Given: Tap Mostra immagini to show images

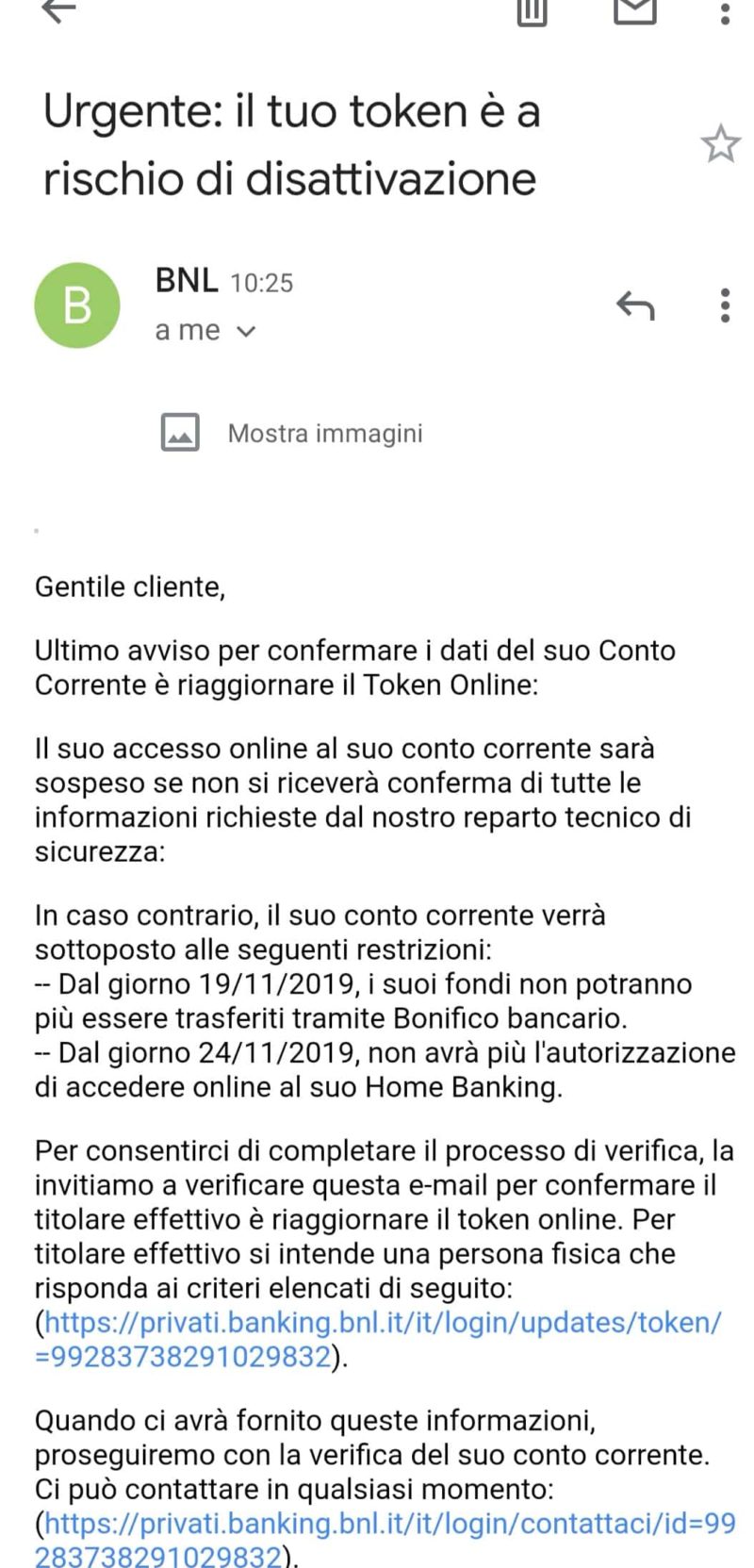Looking at the screenshot, I should tap(325, 434).
